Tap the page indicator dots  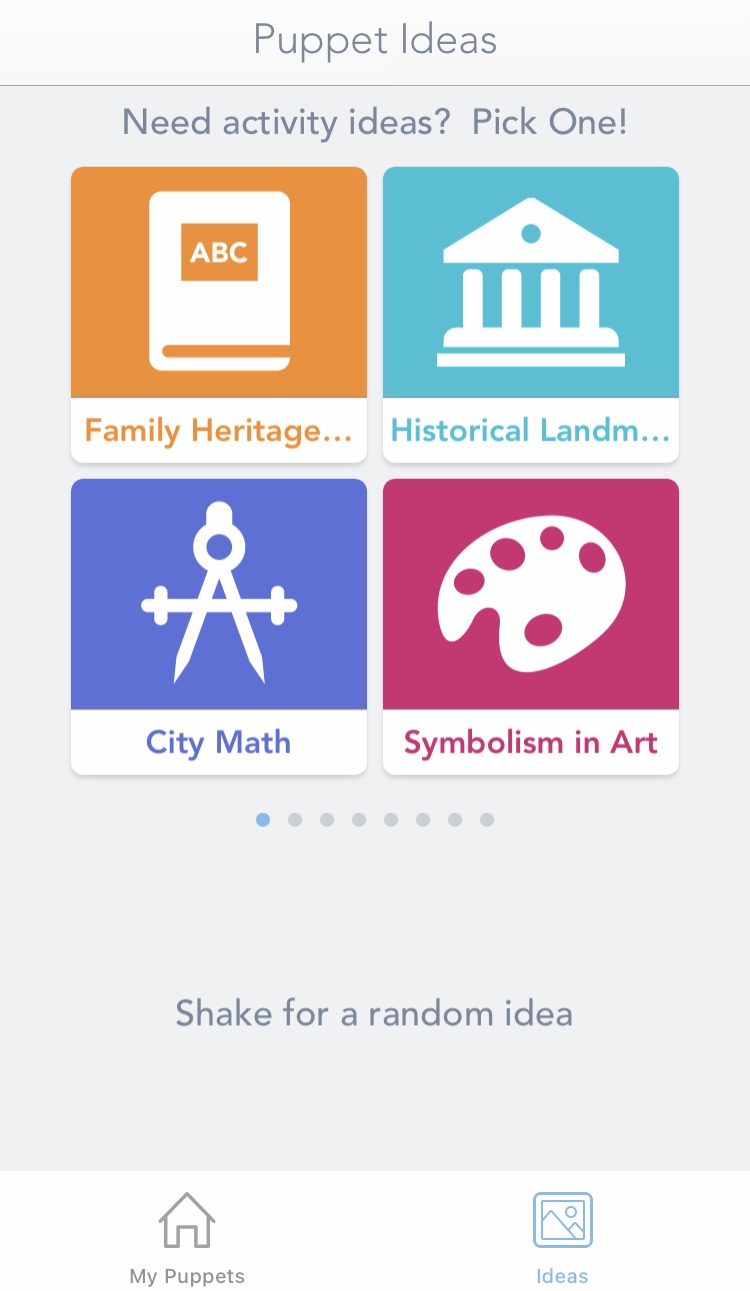tap(375, 820)
